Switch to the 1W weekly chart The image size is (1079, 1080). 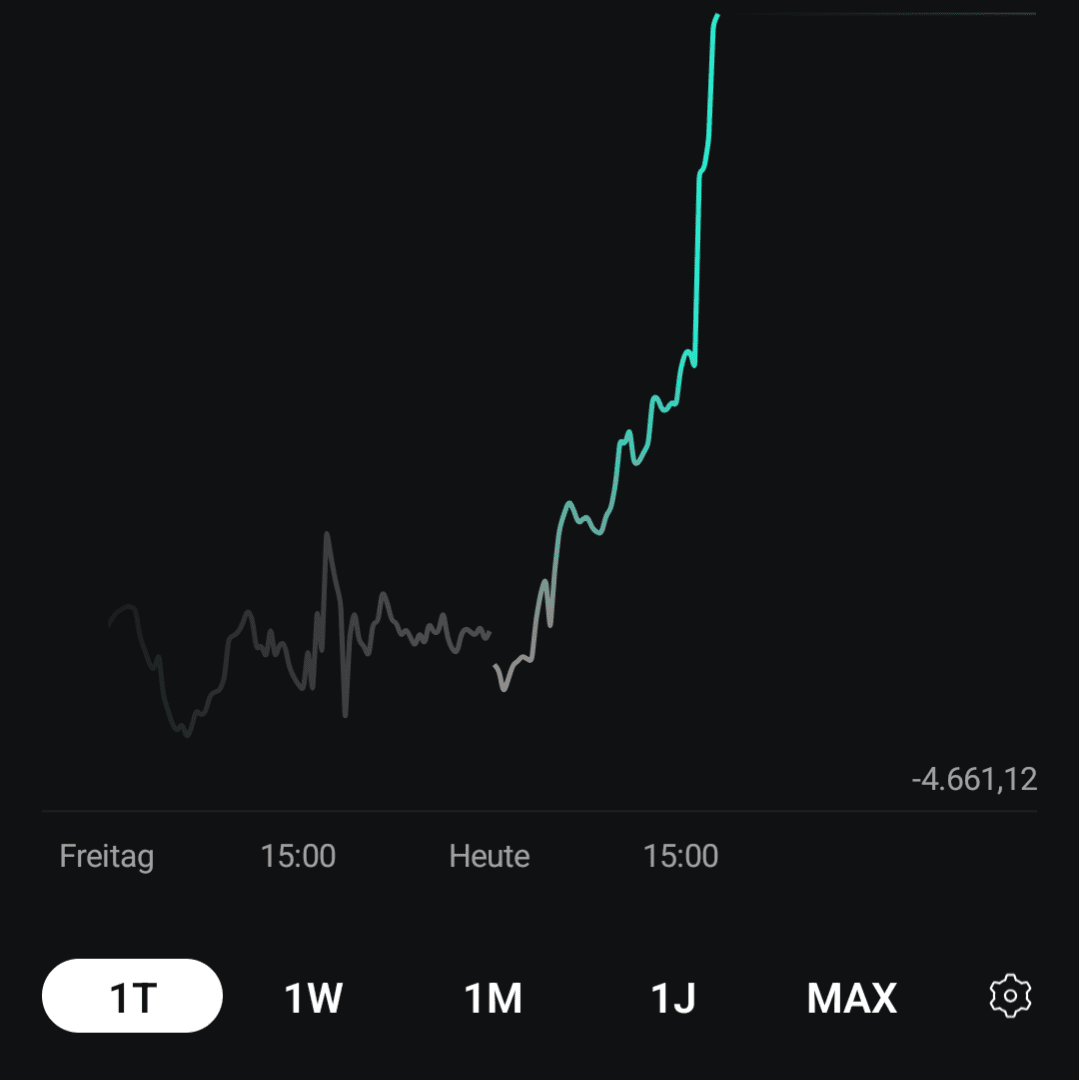coord(313,997)
